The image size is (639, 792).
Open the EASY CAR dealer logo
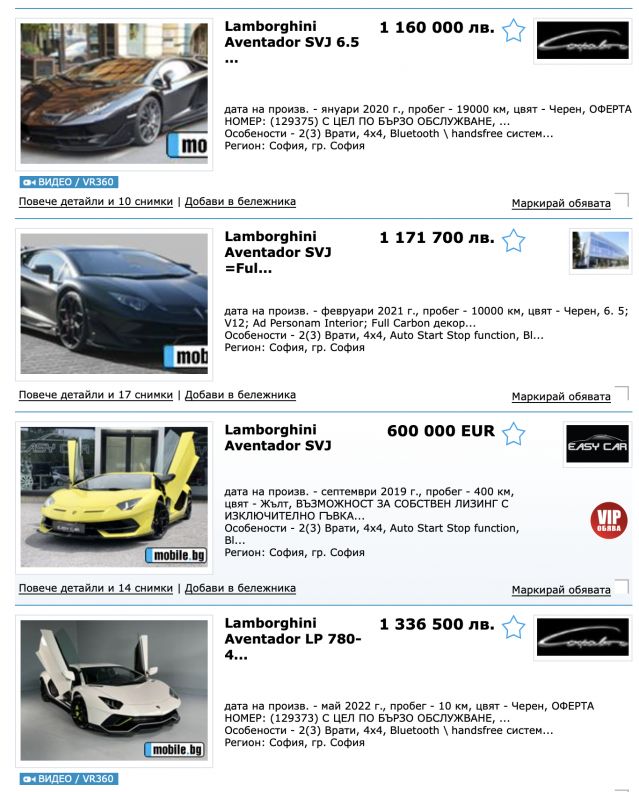[597, 444]
